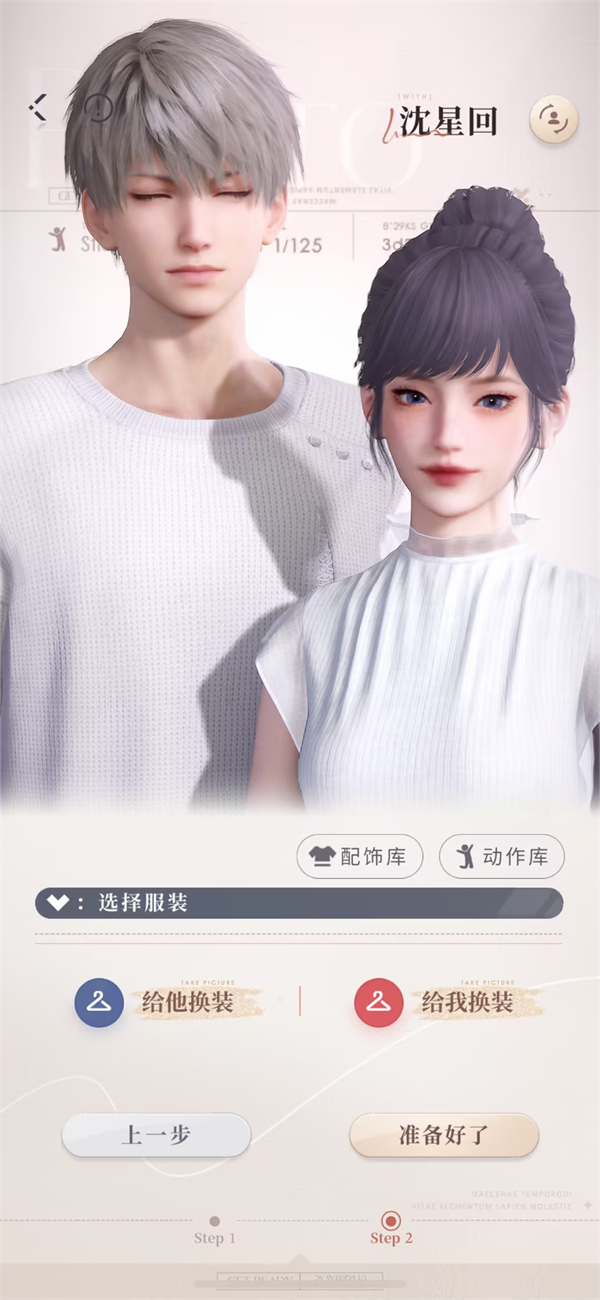
Task: Return to previous step with 上一步
Action: 156,1135
